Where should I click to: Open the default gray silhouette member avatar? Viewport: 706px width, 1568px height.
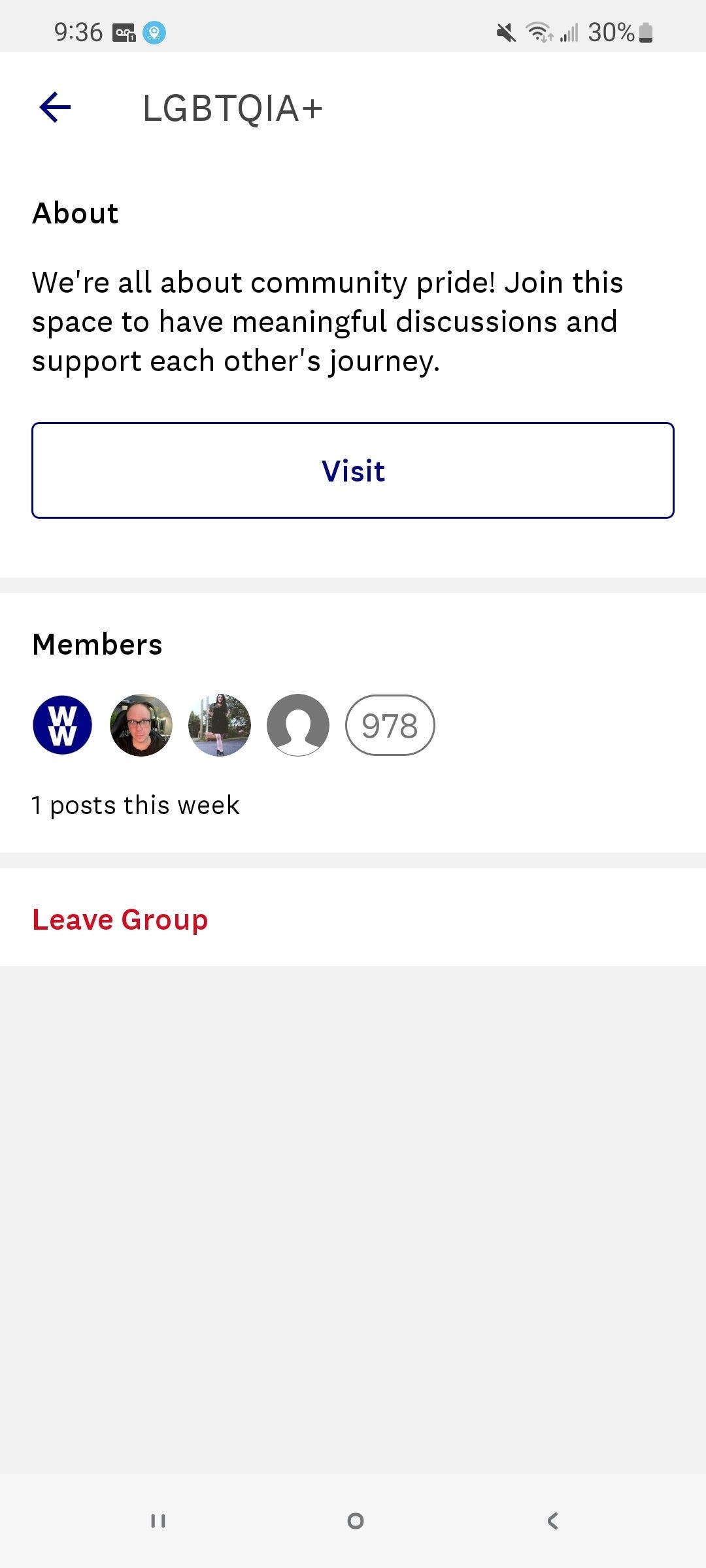pyautogui.click(x=298, y=725)
